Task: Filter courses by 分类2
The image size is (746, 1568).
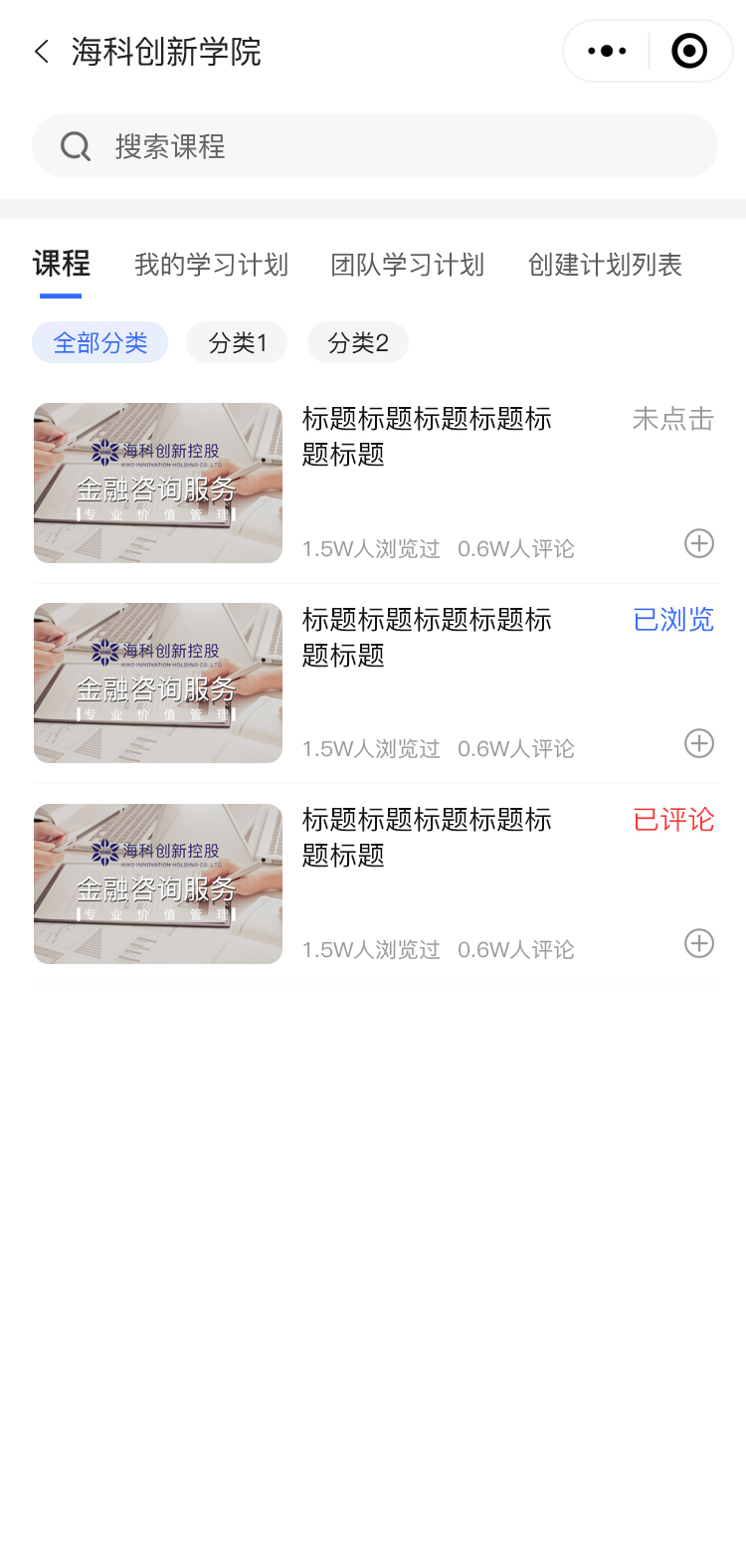Action: [358, 343]
